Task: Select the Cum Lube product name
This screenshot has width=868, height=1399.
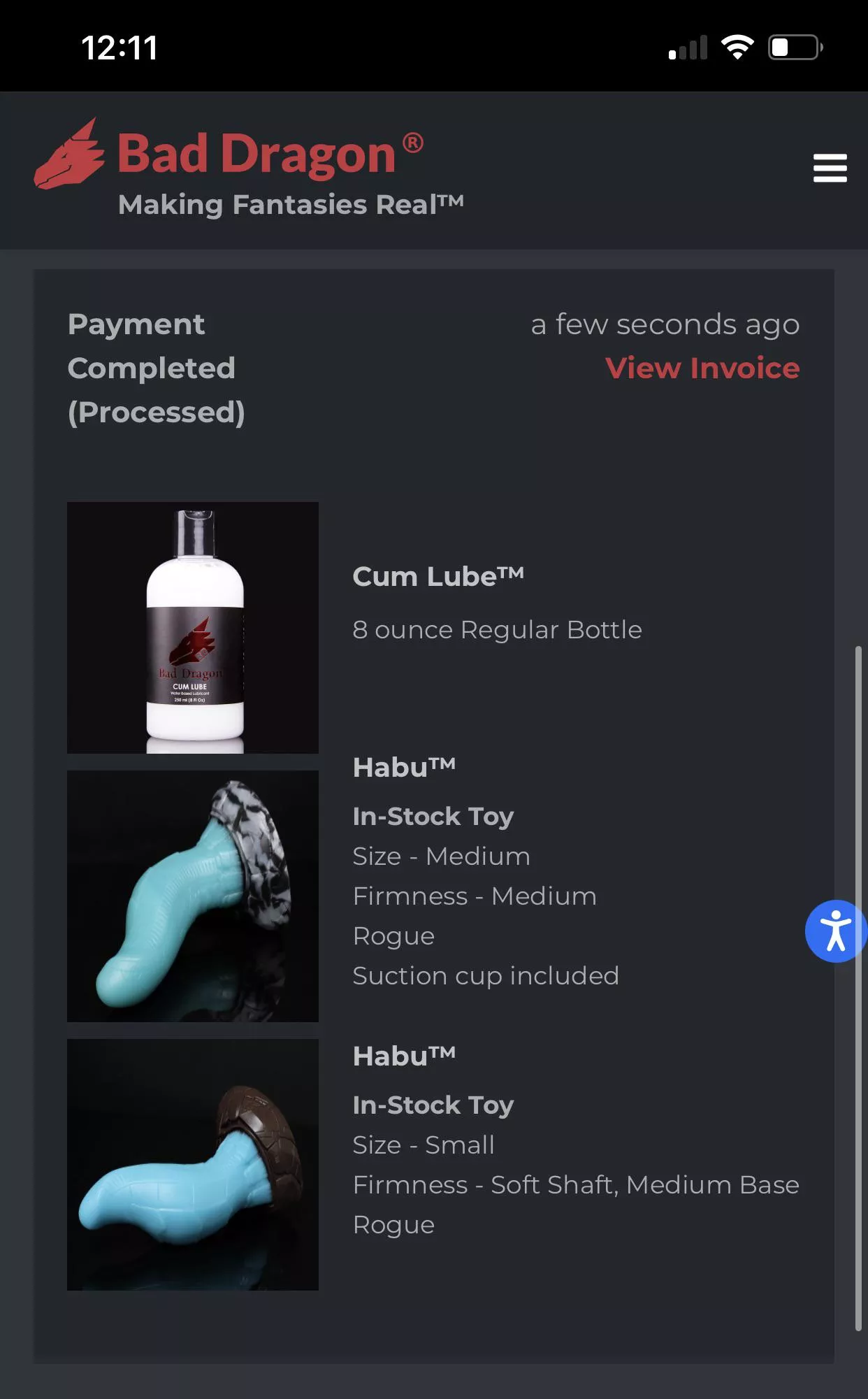Action: click(x=439, y=576)
